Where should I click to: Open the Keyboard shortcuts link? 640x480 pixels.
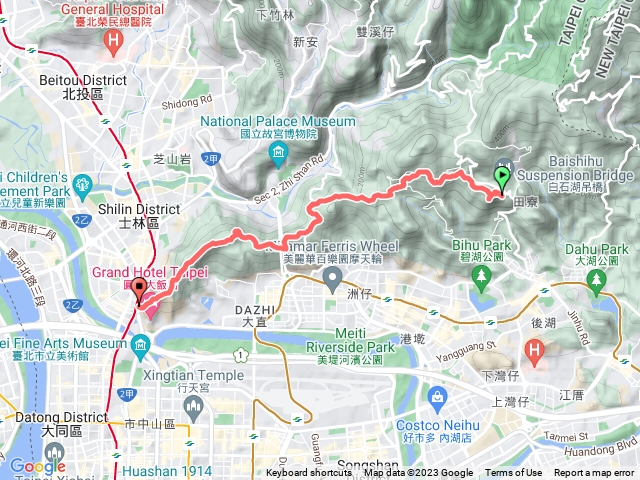coord(309,473)
